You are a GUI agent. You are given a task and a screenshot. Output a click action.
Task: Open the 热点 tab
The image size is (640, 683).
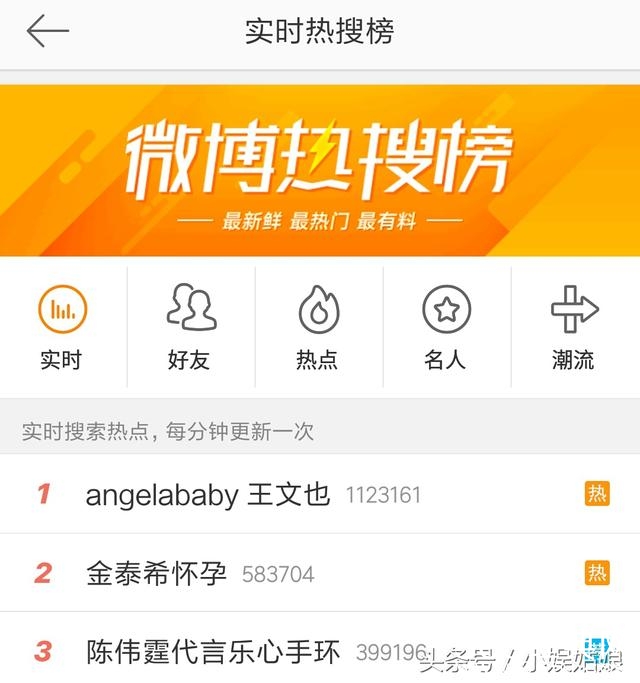tap(318, 327)
